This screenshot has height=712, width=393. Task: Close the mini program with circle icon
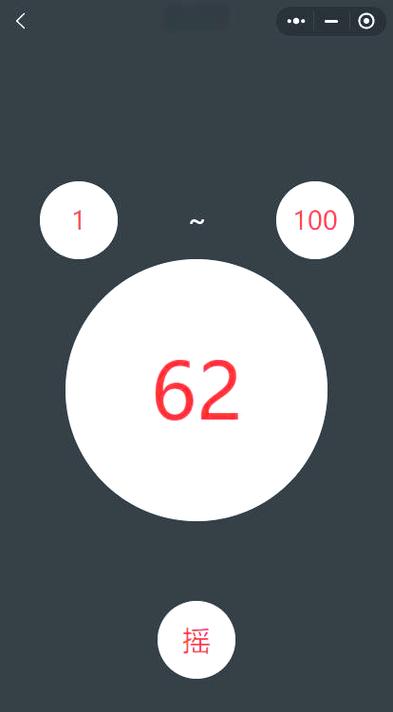(x=366, y=21)
